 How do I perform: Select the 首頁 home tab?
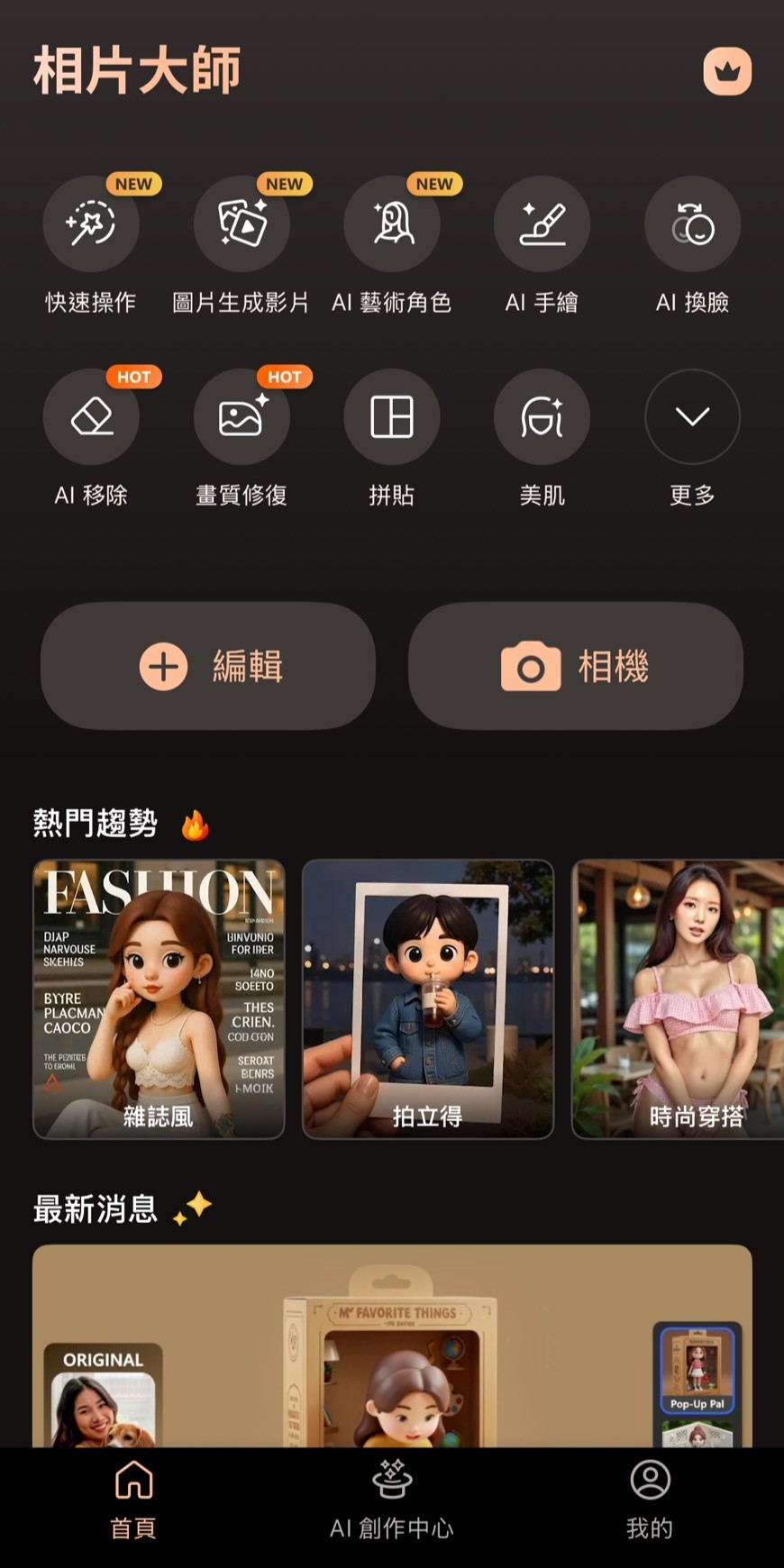pyautogui.click(x=133, y=1496)
